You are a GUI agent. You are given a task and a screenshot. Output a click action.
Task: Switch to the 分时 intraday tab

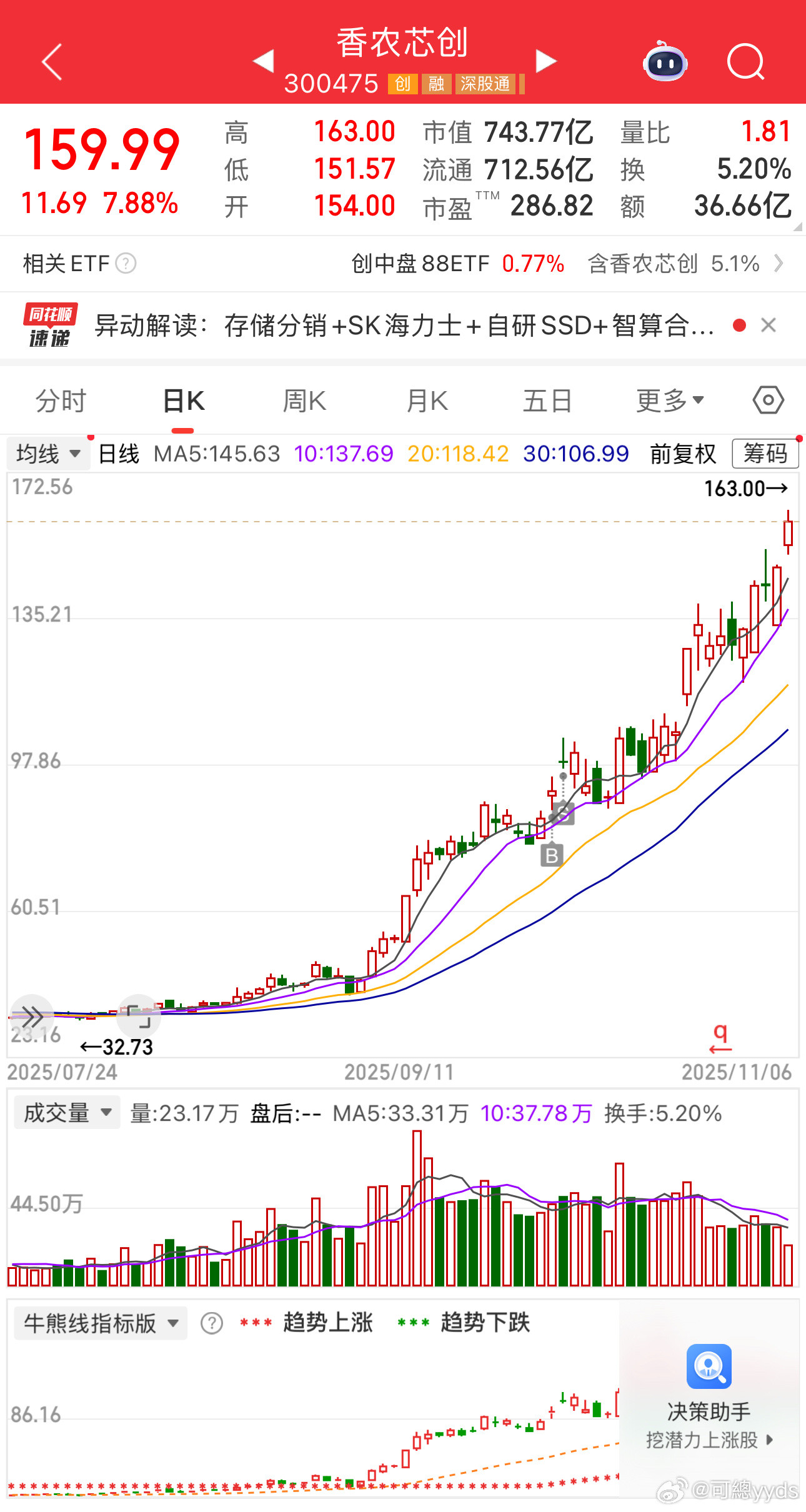click(59, 400)
